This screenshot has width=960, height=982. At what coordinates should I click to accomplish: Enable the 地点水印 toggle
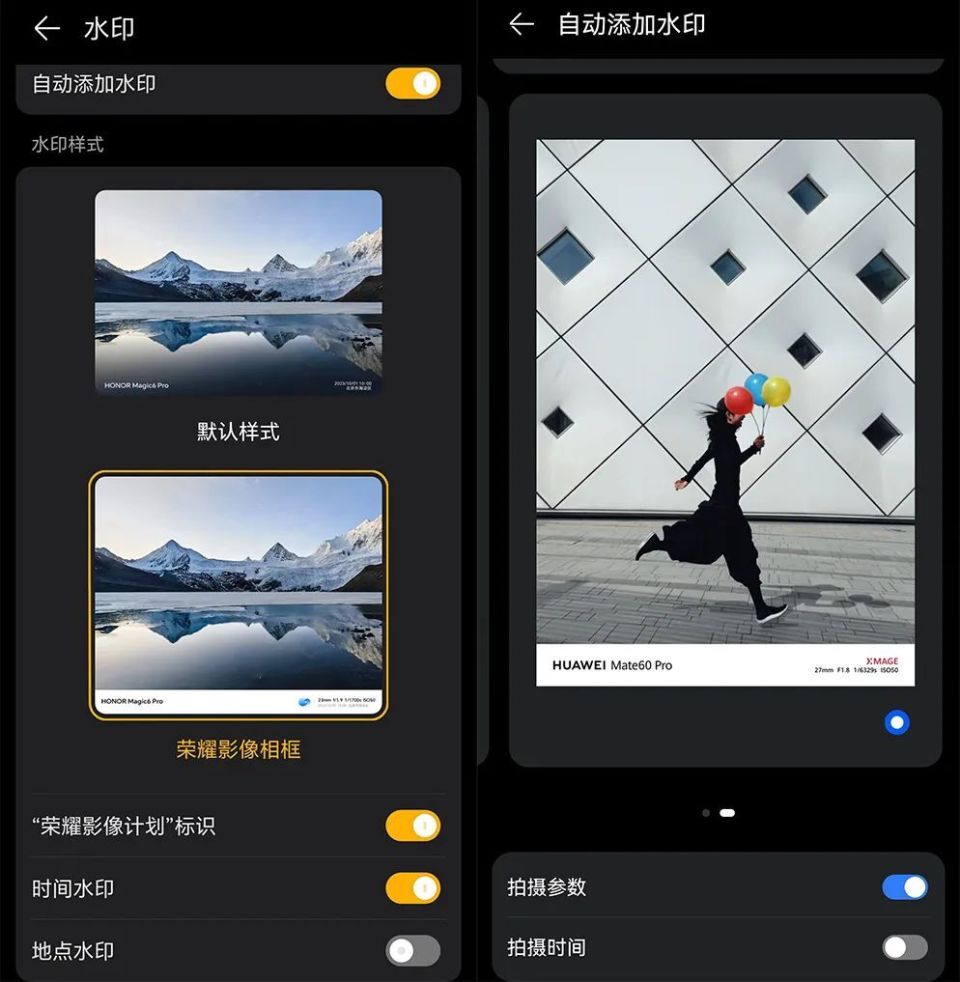coord(412,951)
